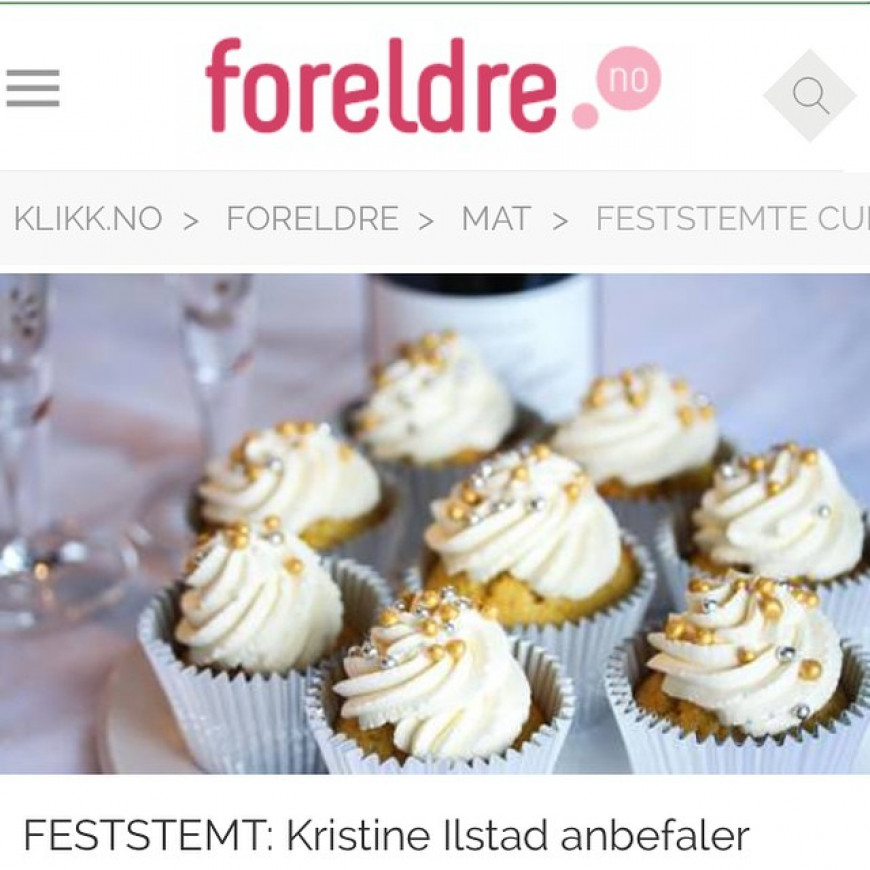Go to the foreldre.no homepage
This screenshot has width=870, height=870.
pyautogui.click(x=432, y=86)
